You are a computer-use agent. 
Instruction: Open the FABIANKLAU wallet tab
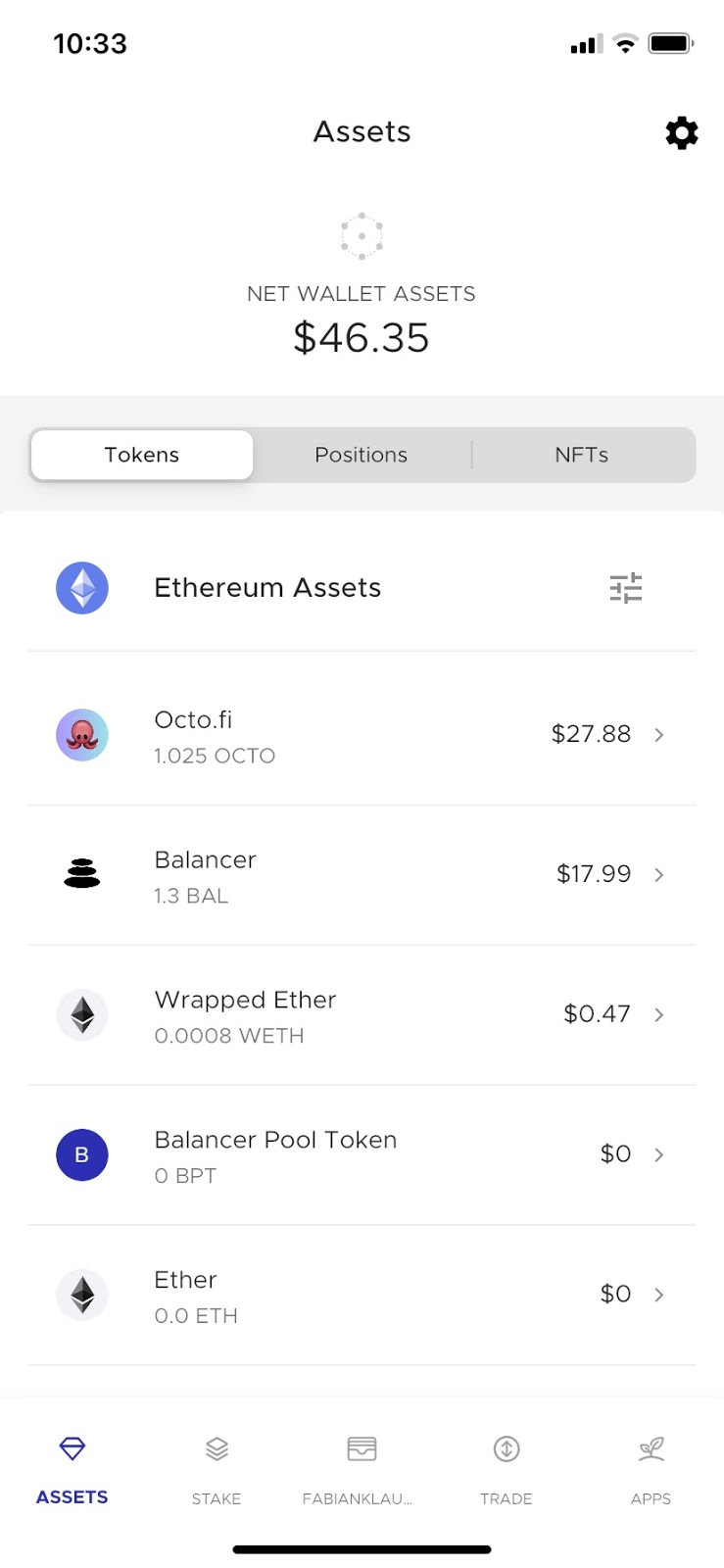coord(359,1470)
